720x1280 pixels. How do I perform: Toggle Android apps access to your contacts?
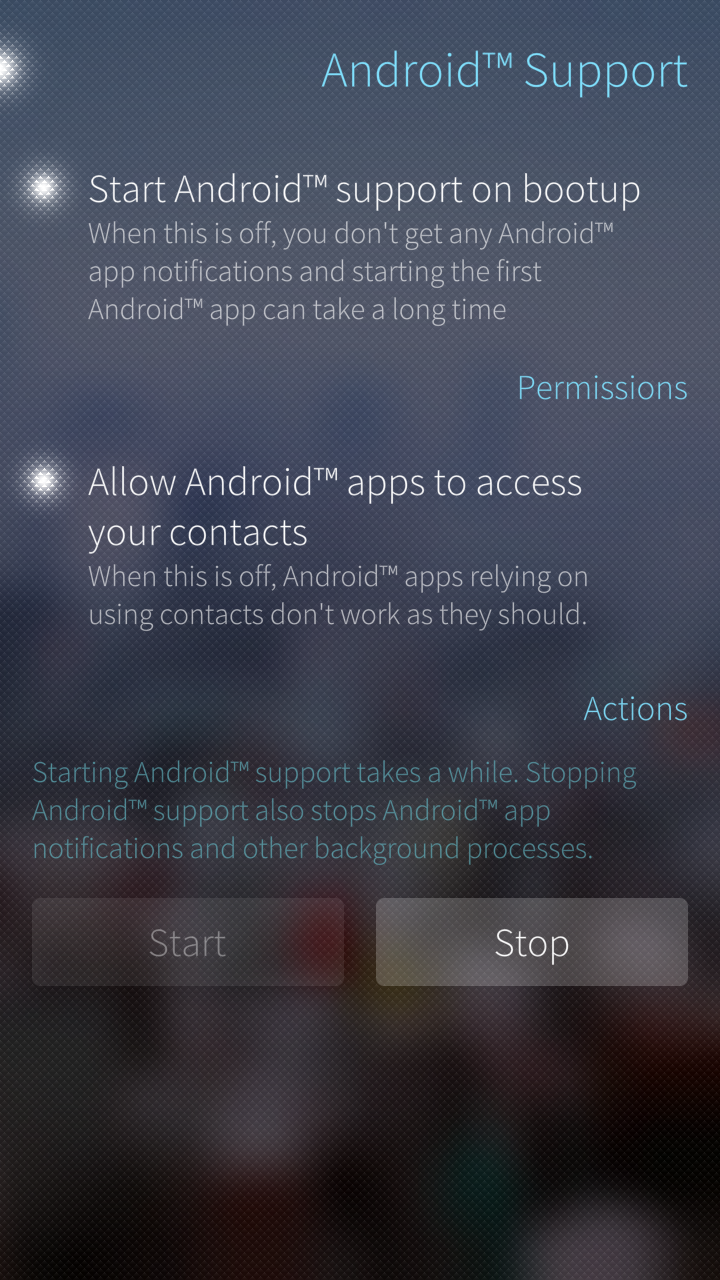pyautogui.click(x=360, y=545)
